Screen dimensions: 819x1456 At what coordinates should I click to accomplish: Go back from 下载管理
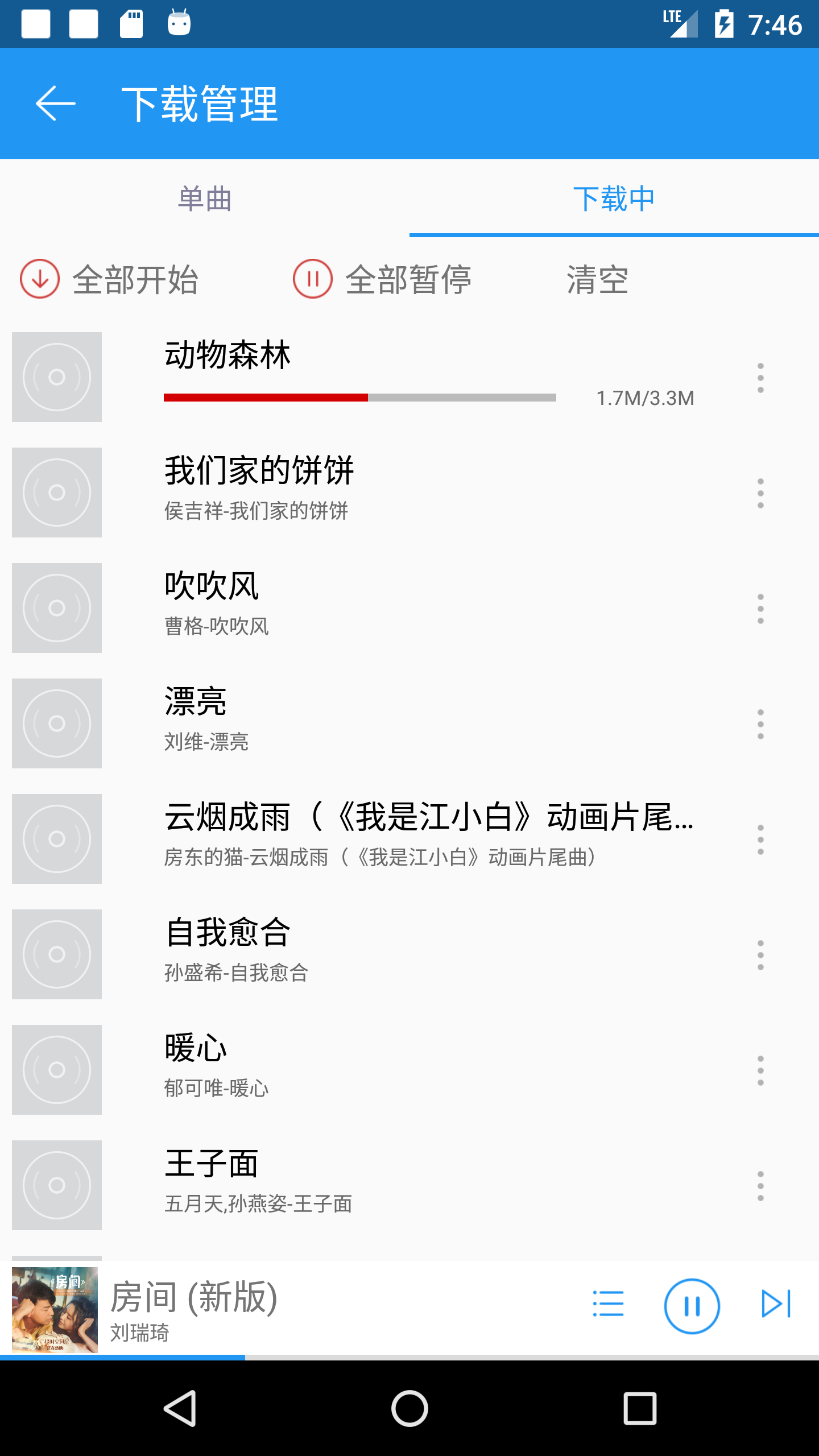coord(55,104)
